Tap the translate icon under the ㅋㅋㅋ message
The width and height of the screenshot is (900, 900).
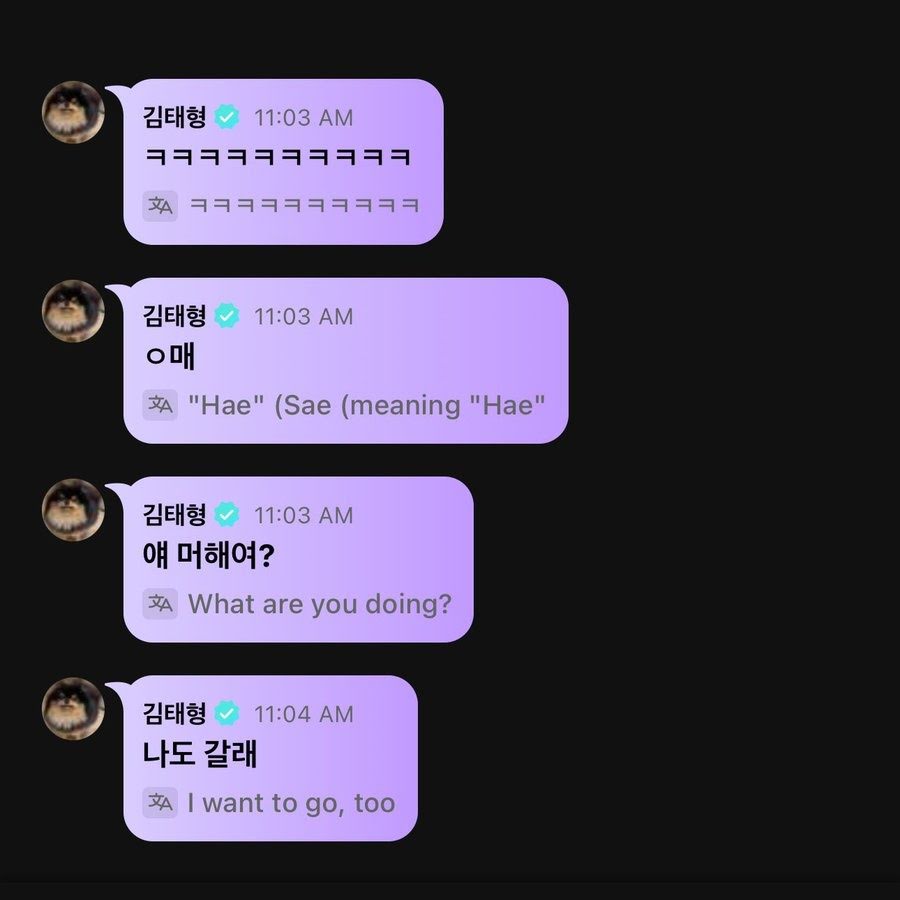pyautogui.click(x=160, y=206)
